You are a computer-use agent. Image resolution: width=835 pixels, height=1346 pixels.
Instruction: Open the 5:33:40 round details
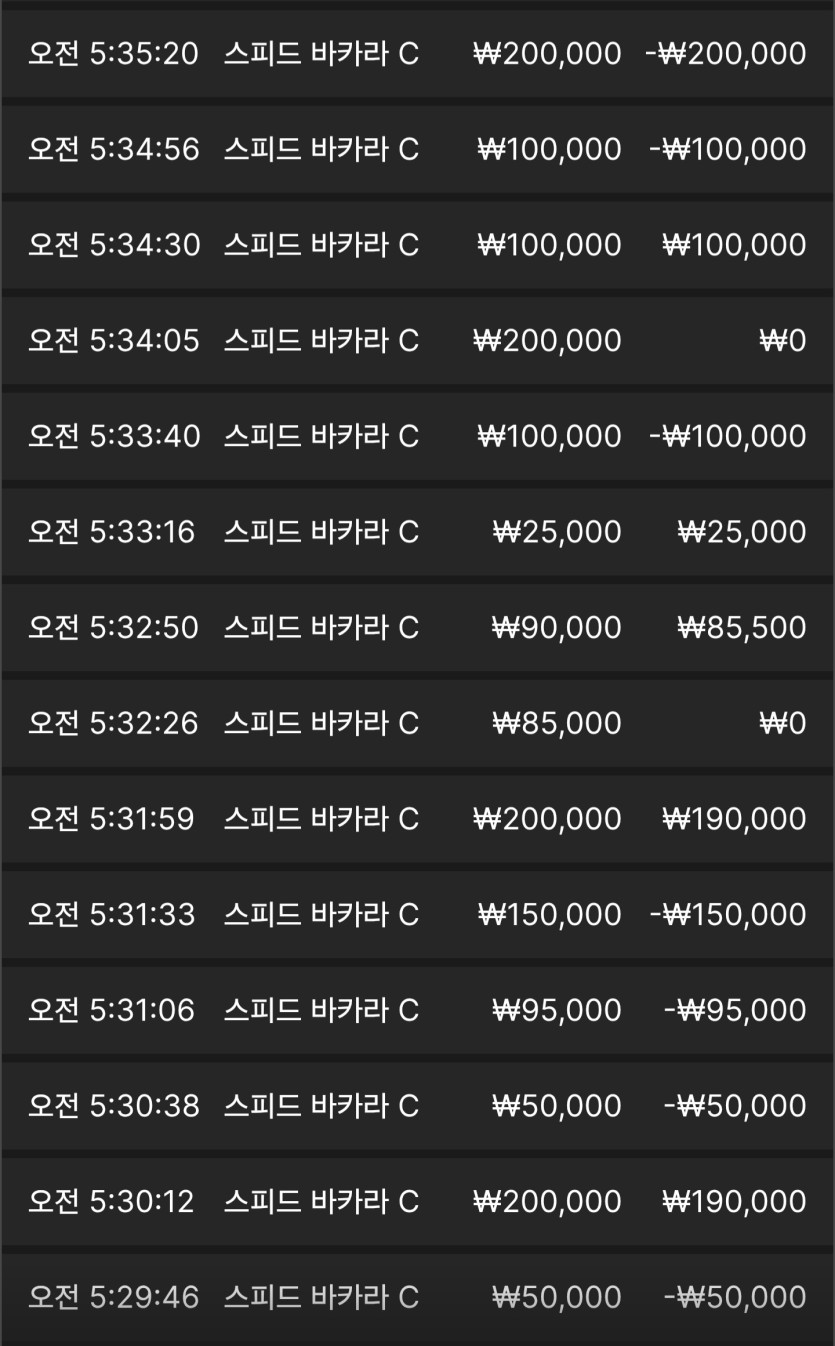tap(417, 436)
